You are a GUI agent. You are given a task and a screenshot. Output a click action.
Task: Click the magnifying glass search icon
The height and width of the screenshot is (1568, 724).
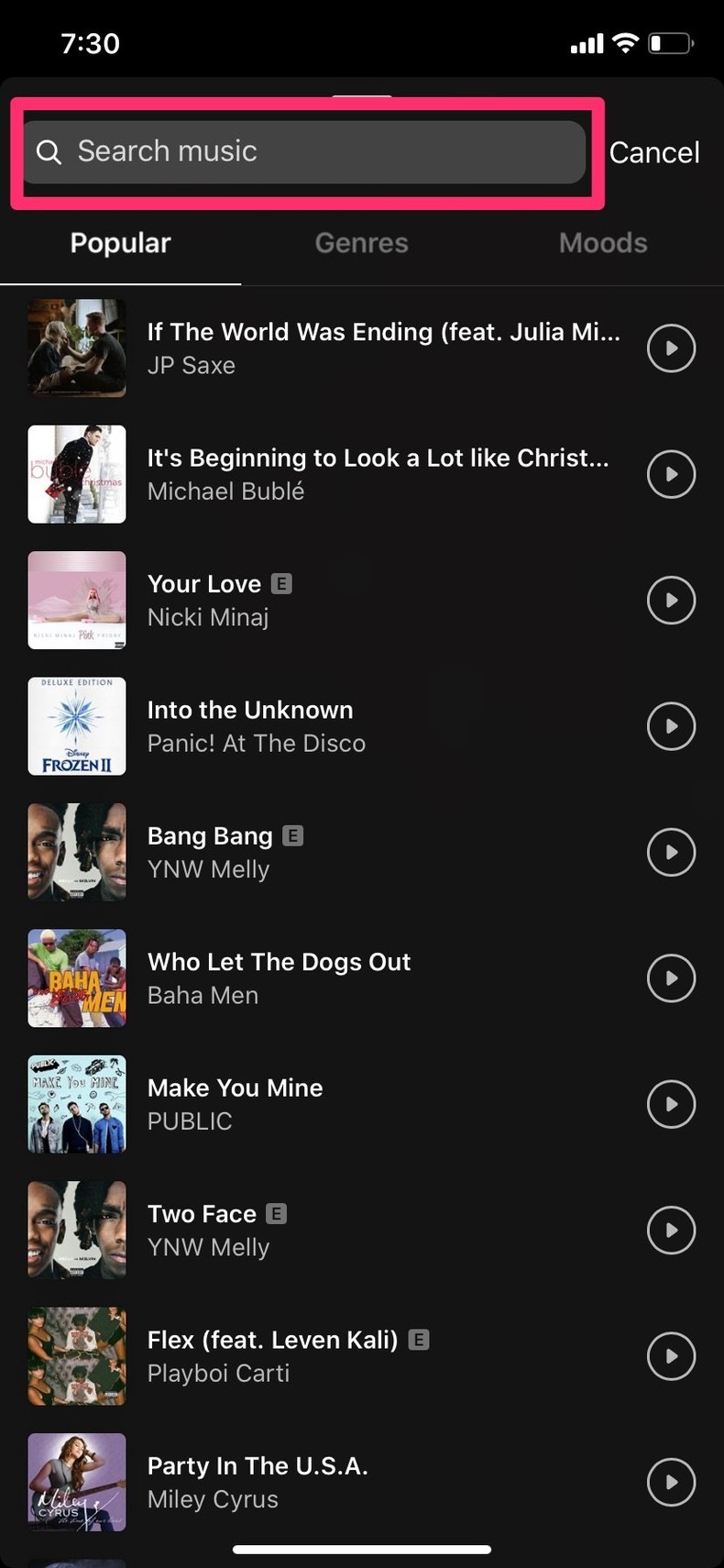click(49, 151)
